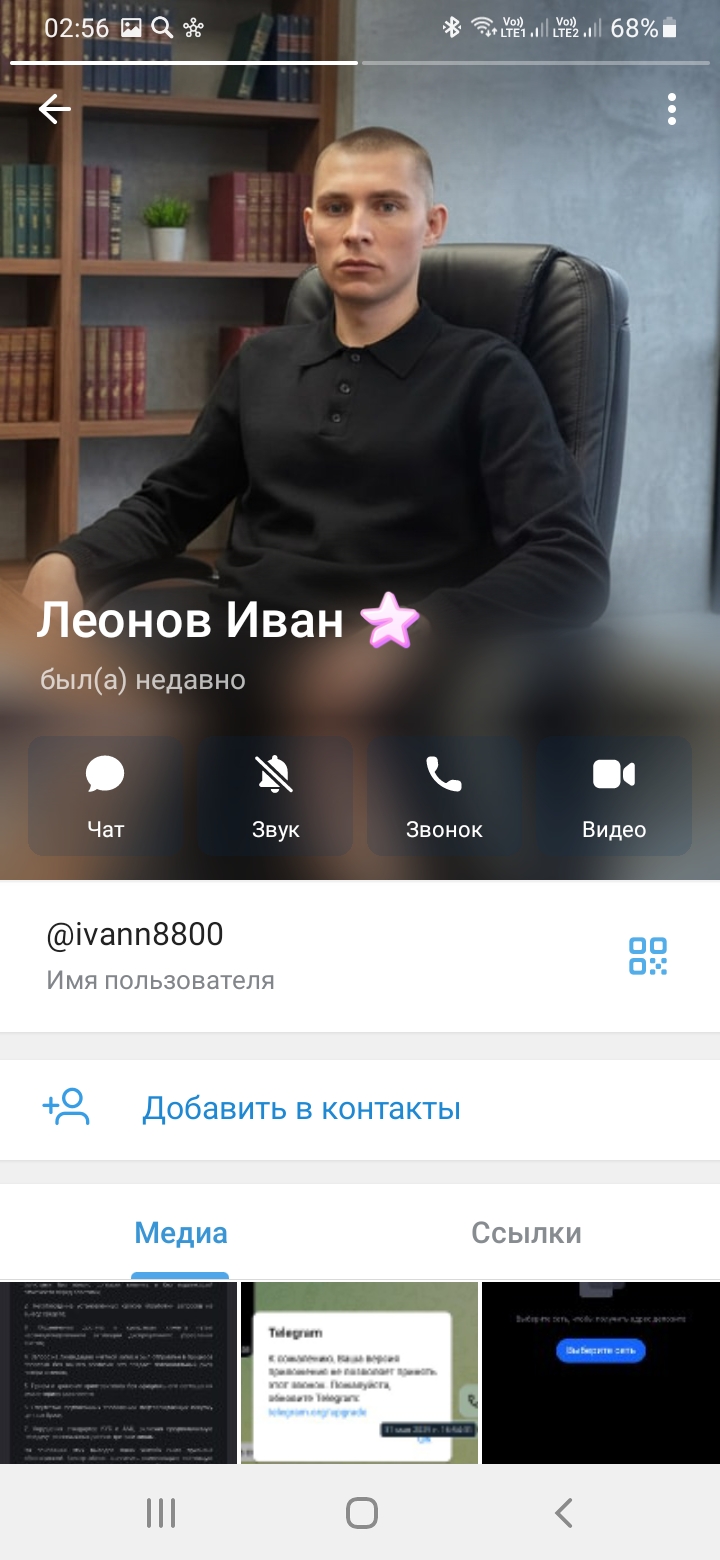Open the dark document text thumbnail

(118, 1372)
